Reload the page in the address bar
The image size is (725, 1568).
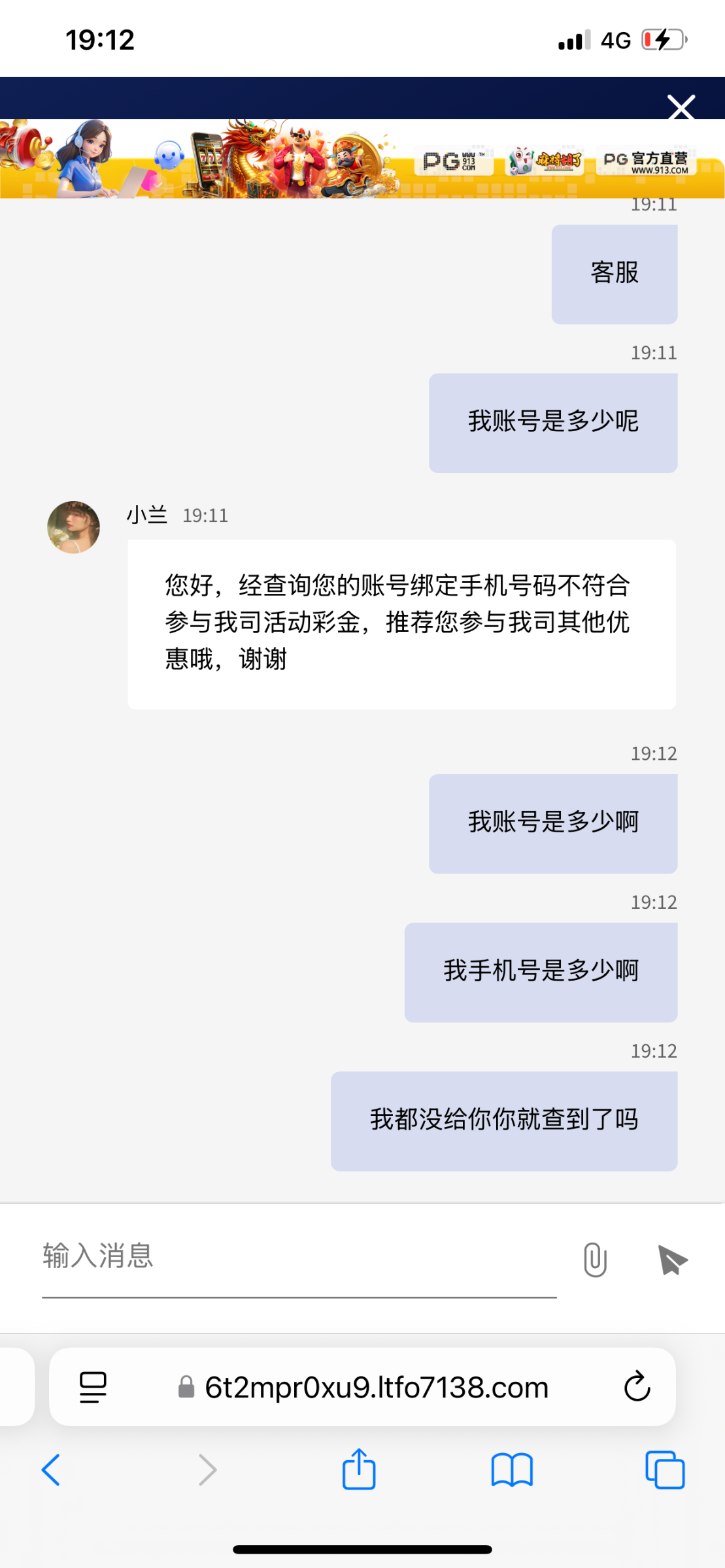[x=637, y=1386]
